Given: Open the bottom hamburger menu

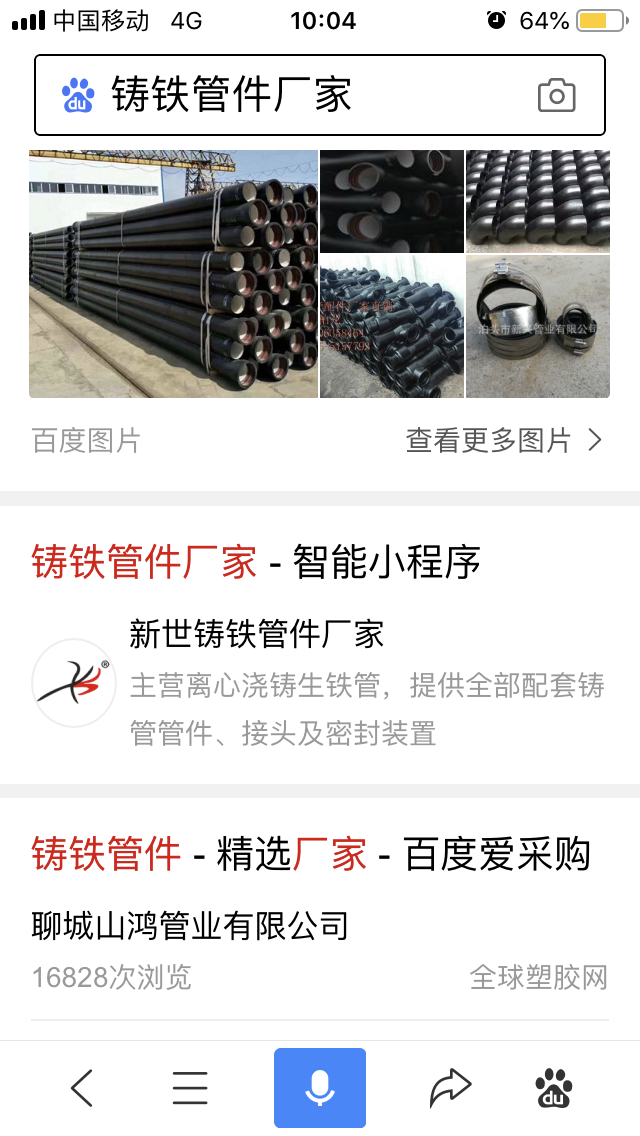Looking at the screenshot, I should tap(190, 1087).
